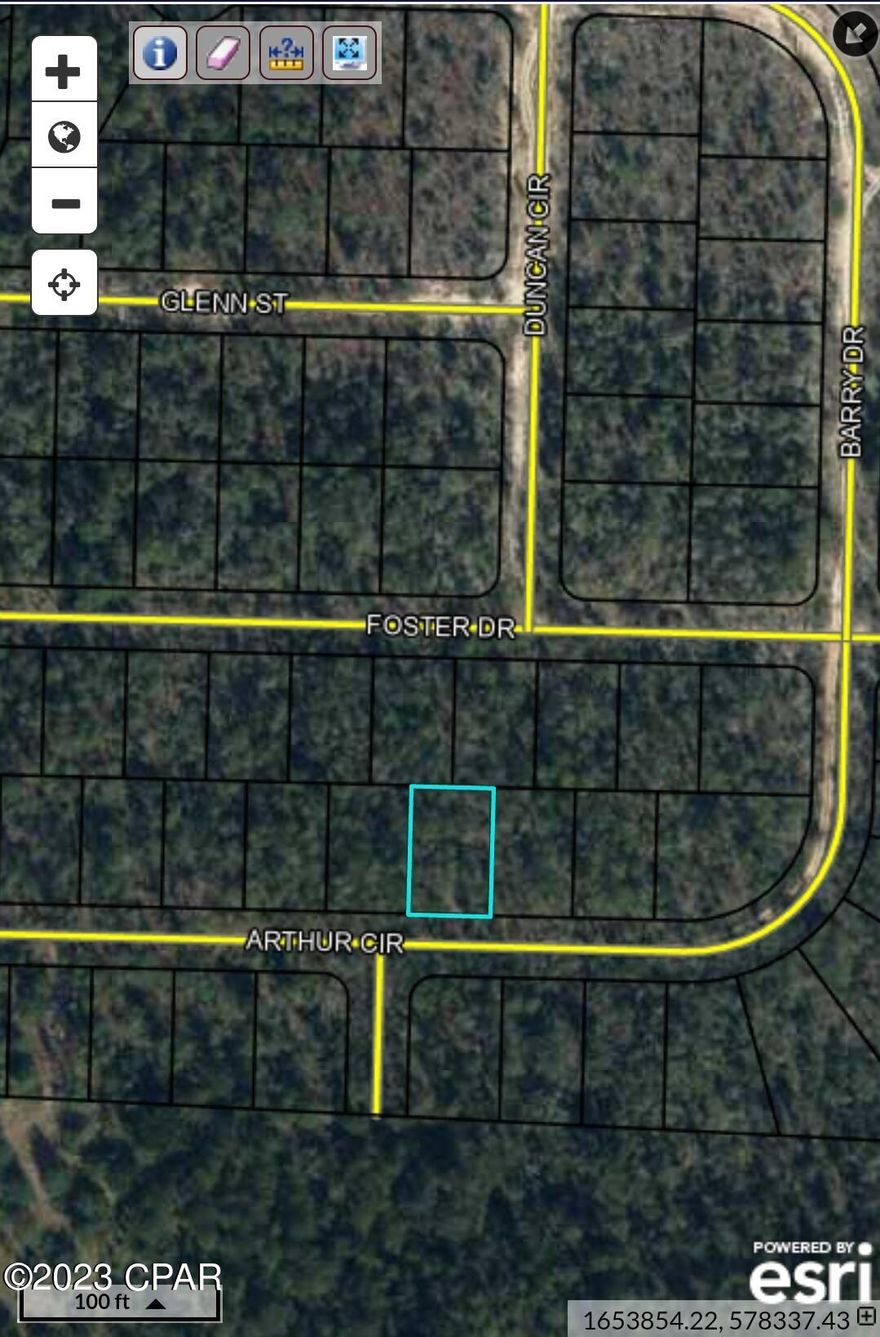Activate the eraser clear-graphics tool

222,53
